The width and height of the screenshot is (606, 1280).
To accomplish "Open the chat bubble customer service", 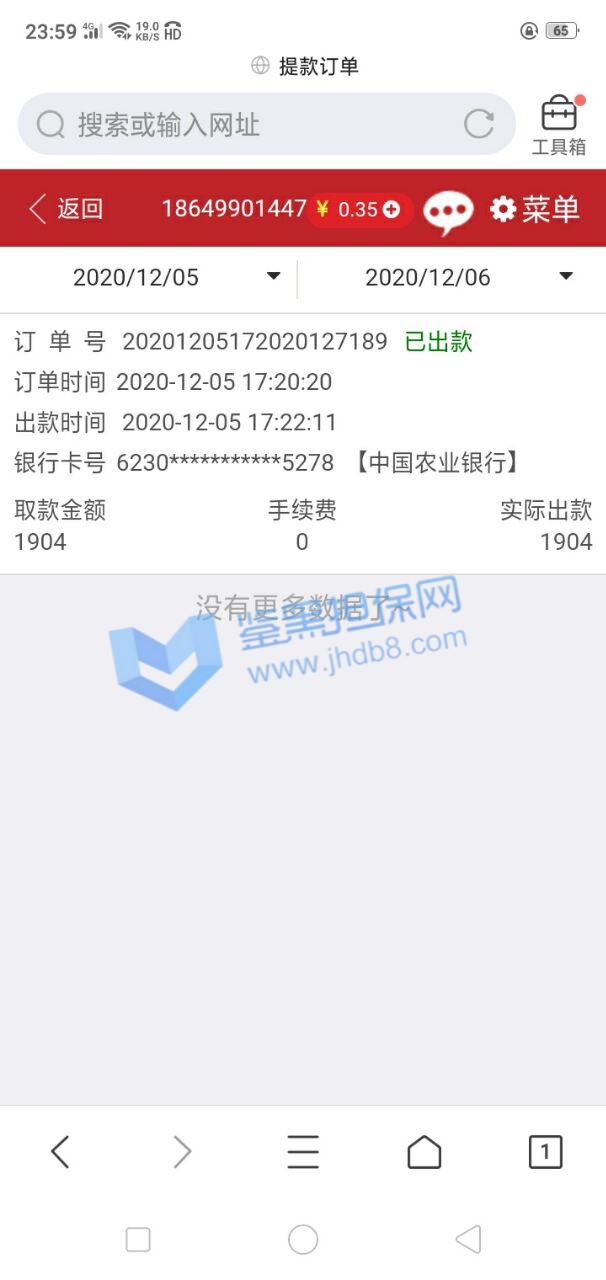I will tap(447, 211).
